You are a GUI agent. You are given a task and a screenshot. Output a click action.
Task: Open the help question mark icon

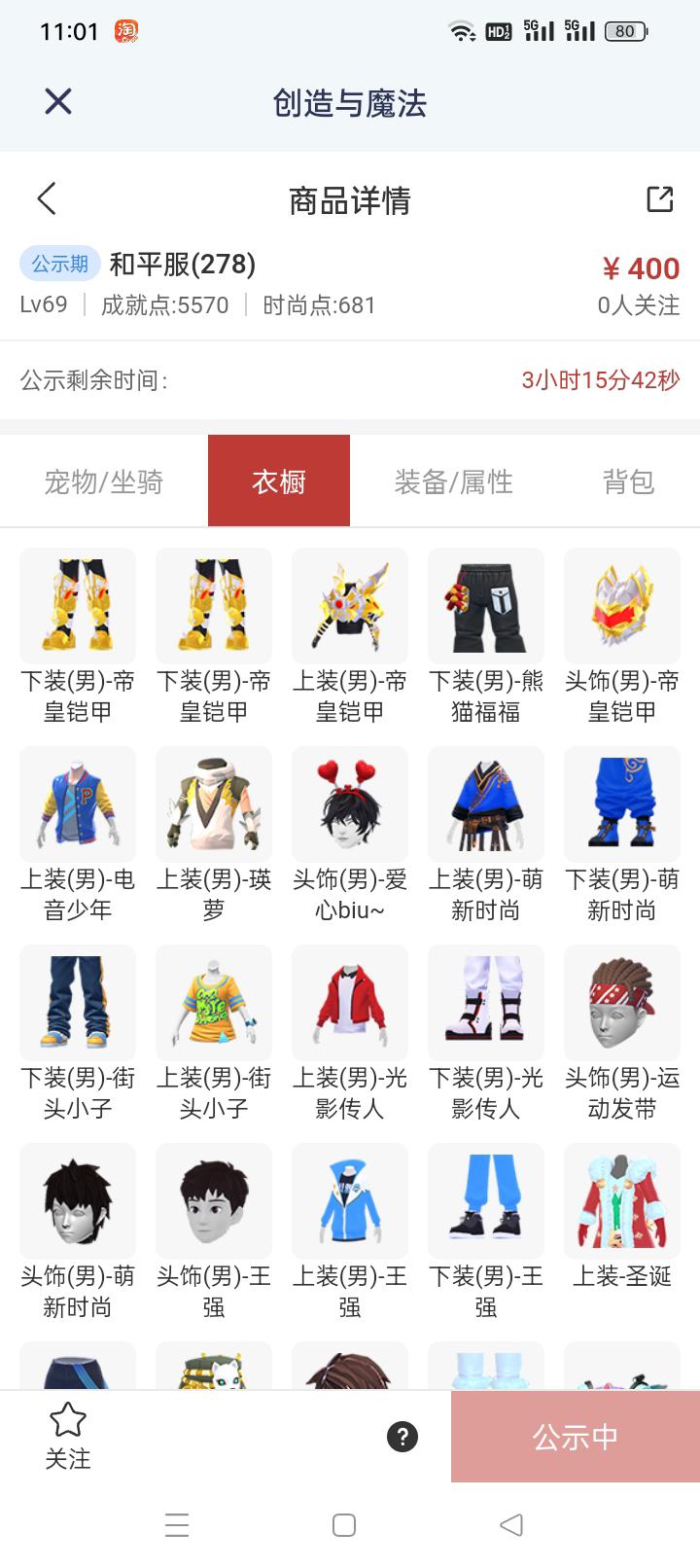[x=402, y=1439]
